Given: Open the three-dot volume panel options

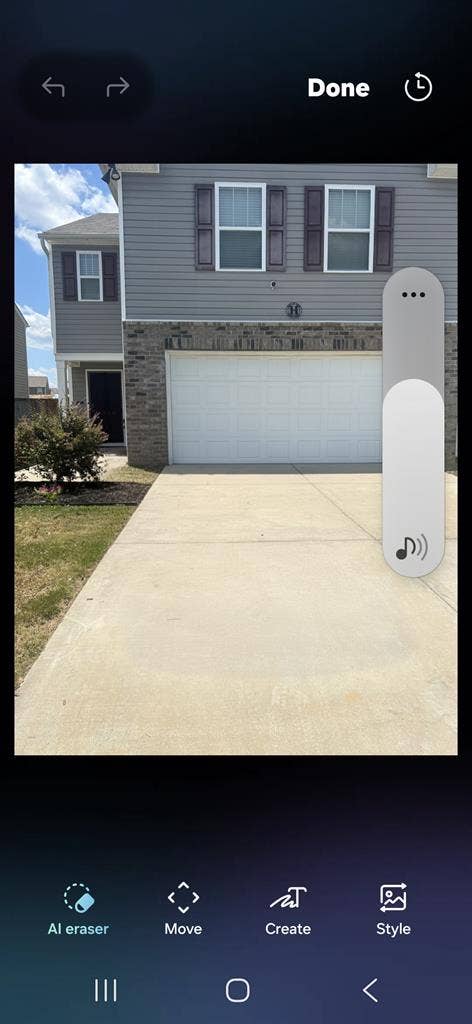Looking at the screenshot, I should point(413,295).
